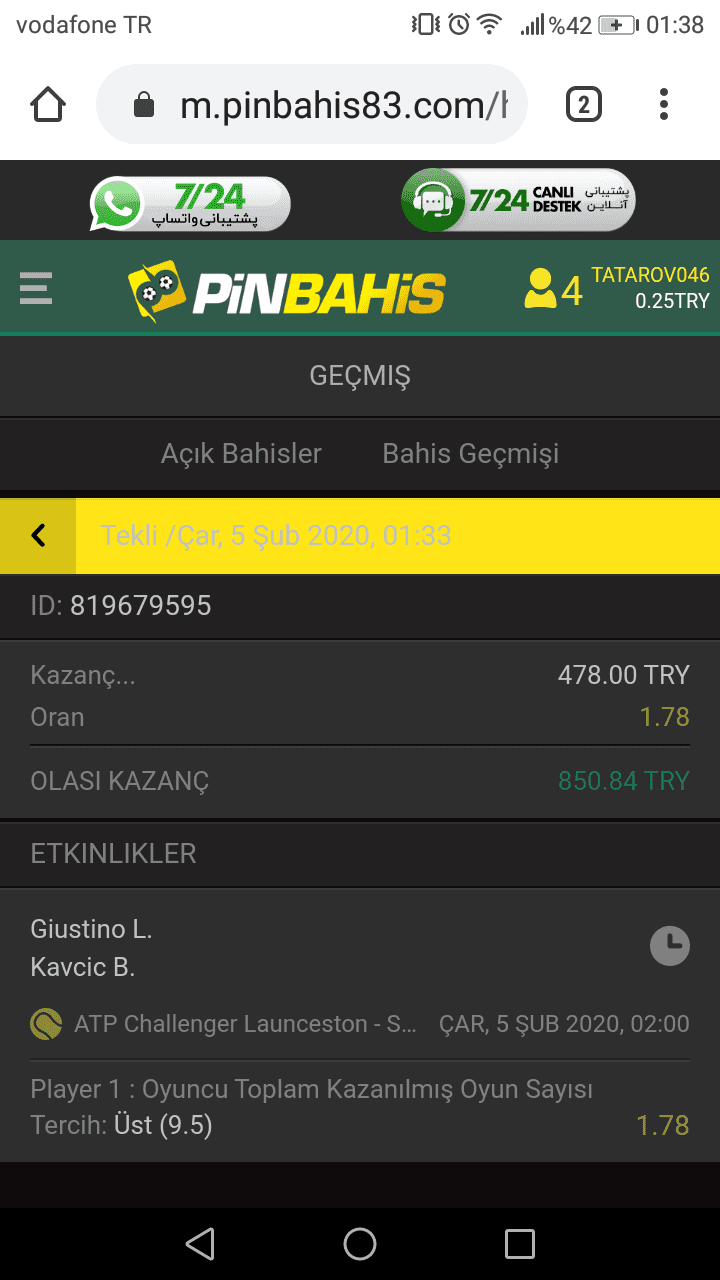Open the hamburger side menu
Viewport: 720px width, 1280px height.
pos(36,288)
